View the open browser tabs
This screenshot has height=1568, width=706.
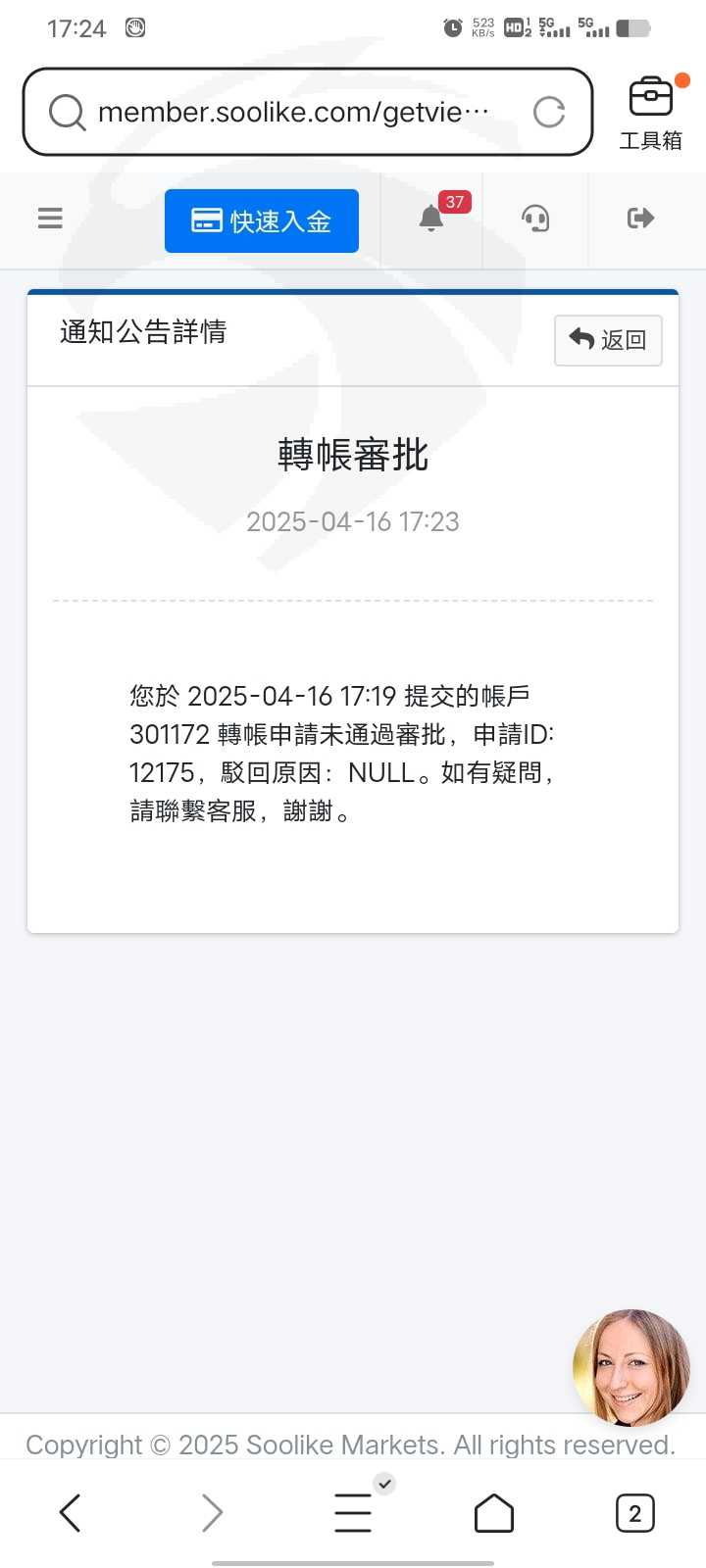[634, 1513]
